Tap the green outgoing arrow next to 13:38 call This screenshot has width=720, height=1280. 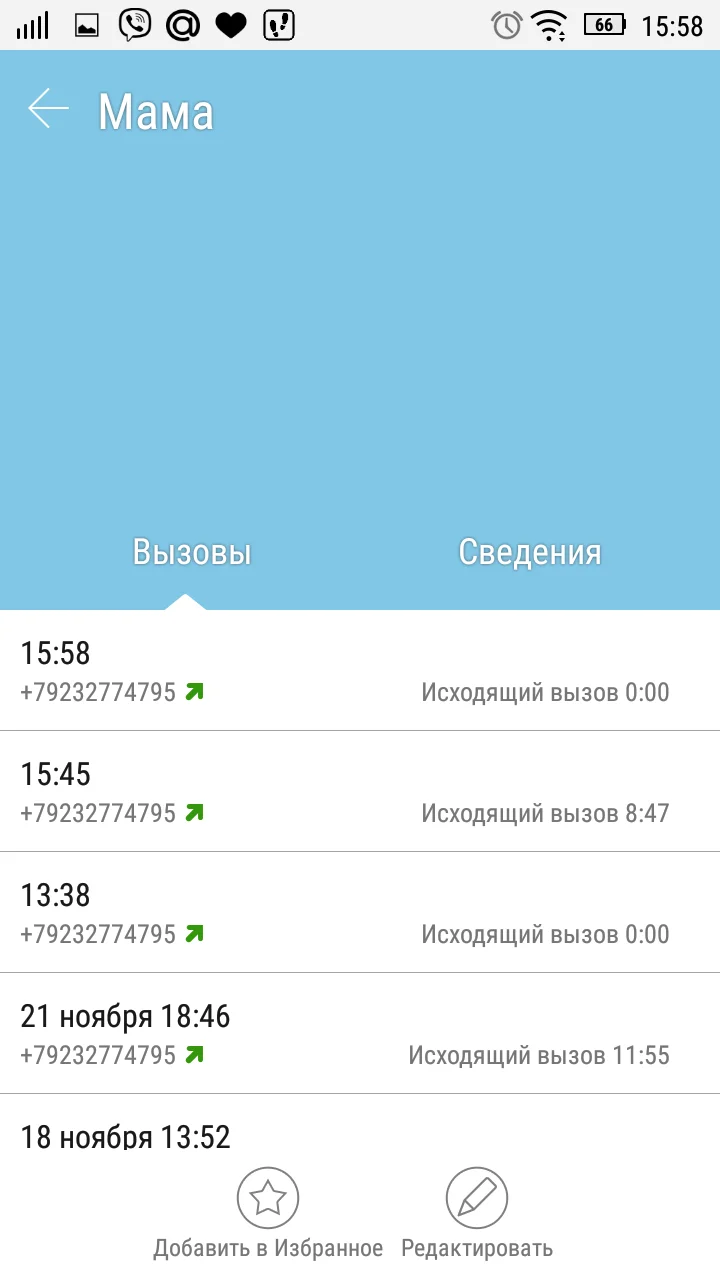(x=194, y=934)
